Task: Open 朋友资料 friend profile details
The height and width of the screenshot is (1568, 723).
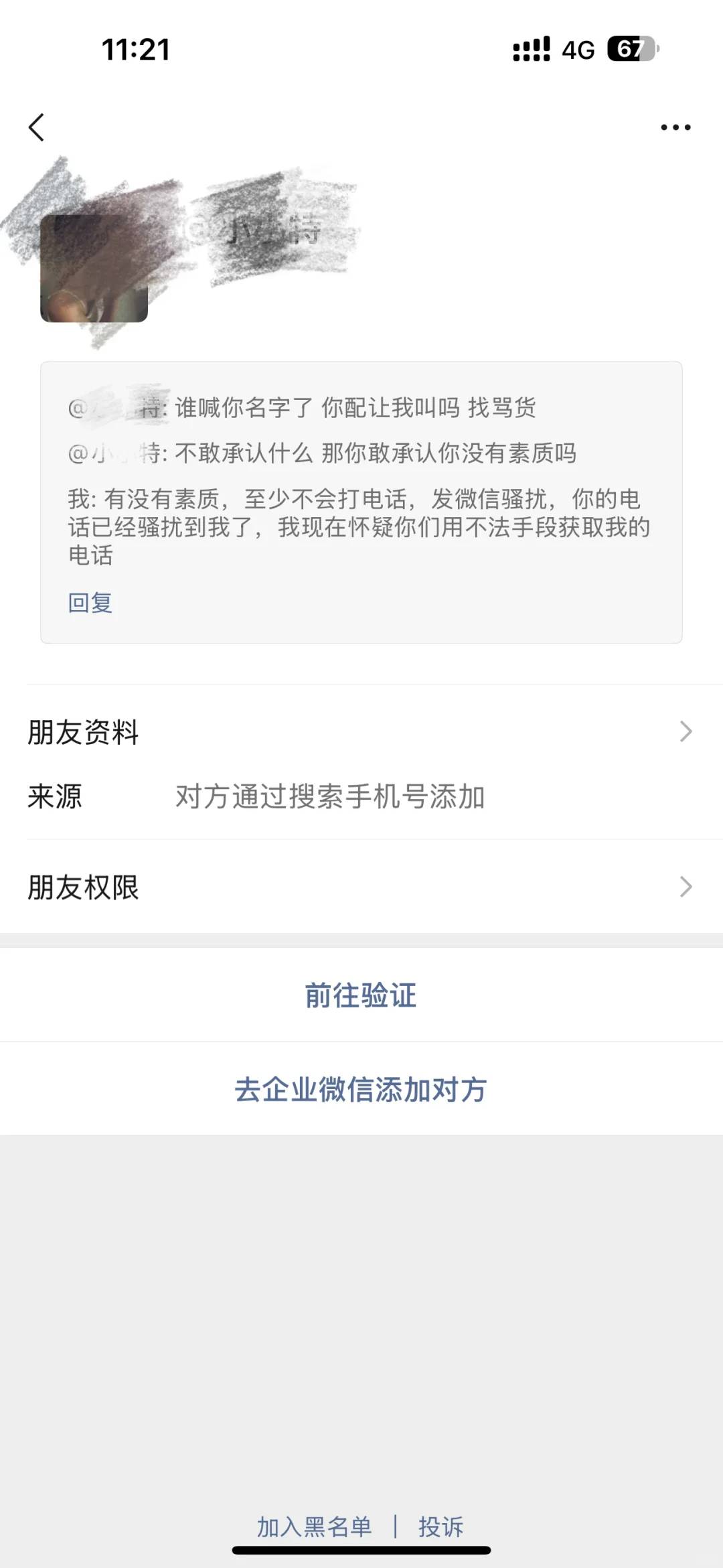Action: click(82, 732)
